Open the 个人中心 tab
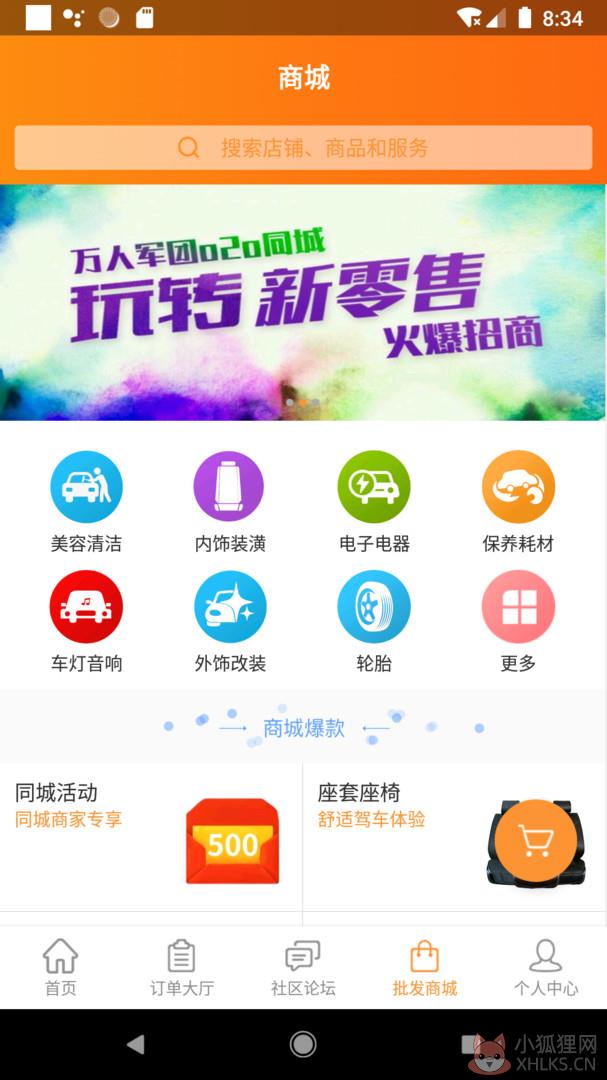 coord(546,967)
